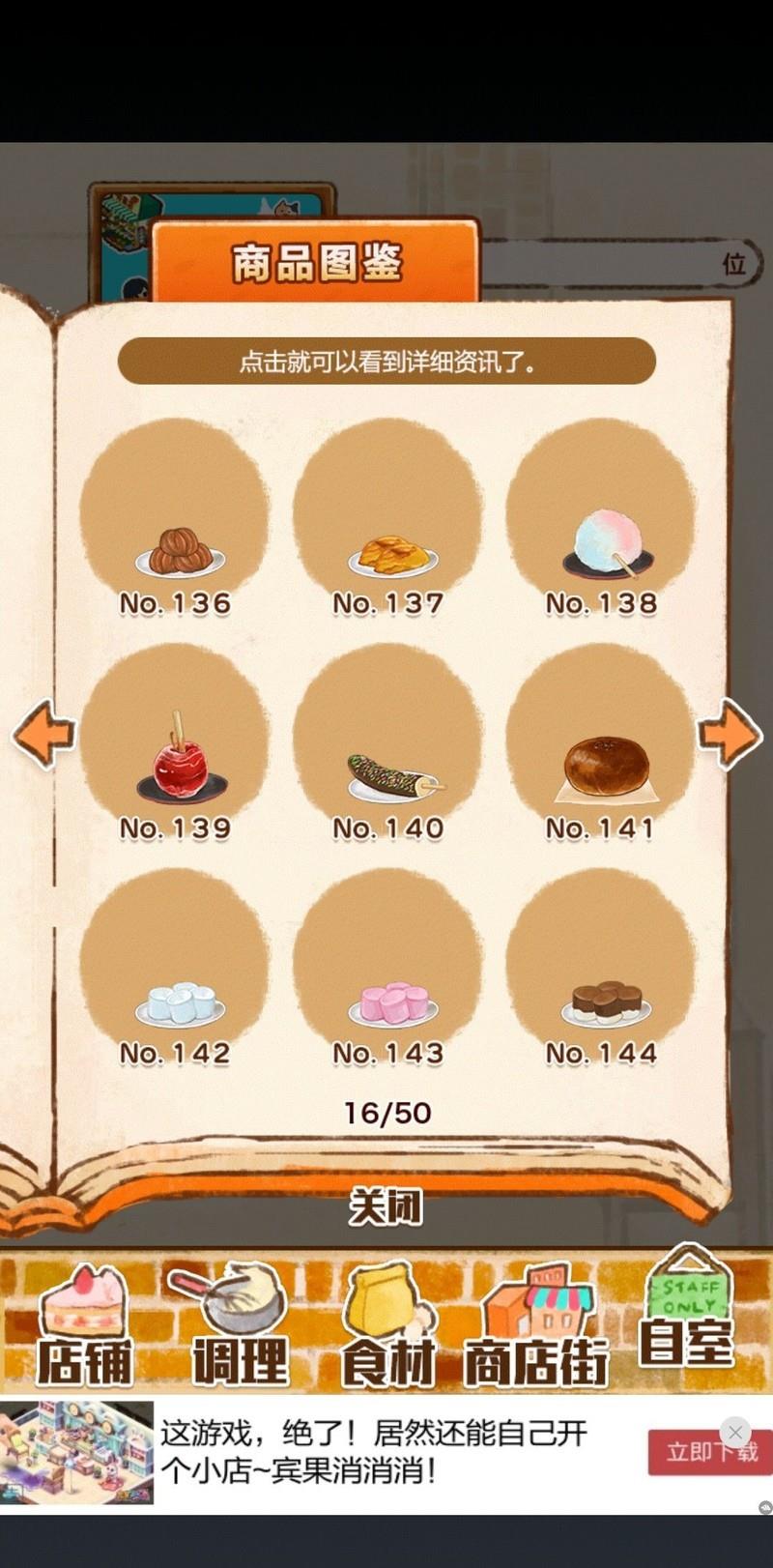This screenshot has height=1568, width=773.
Task: Open the 商店街 shopping street tab
Action: [536, 1326]
